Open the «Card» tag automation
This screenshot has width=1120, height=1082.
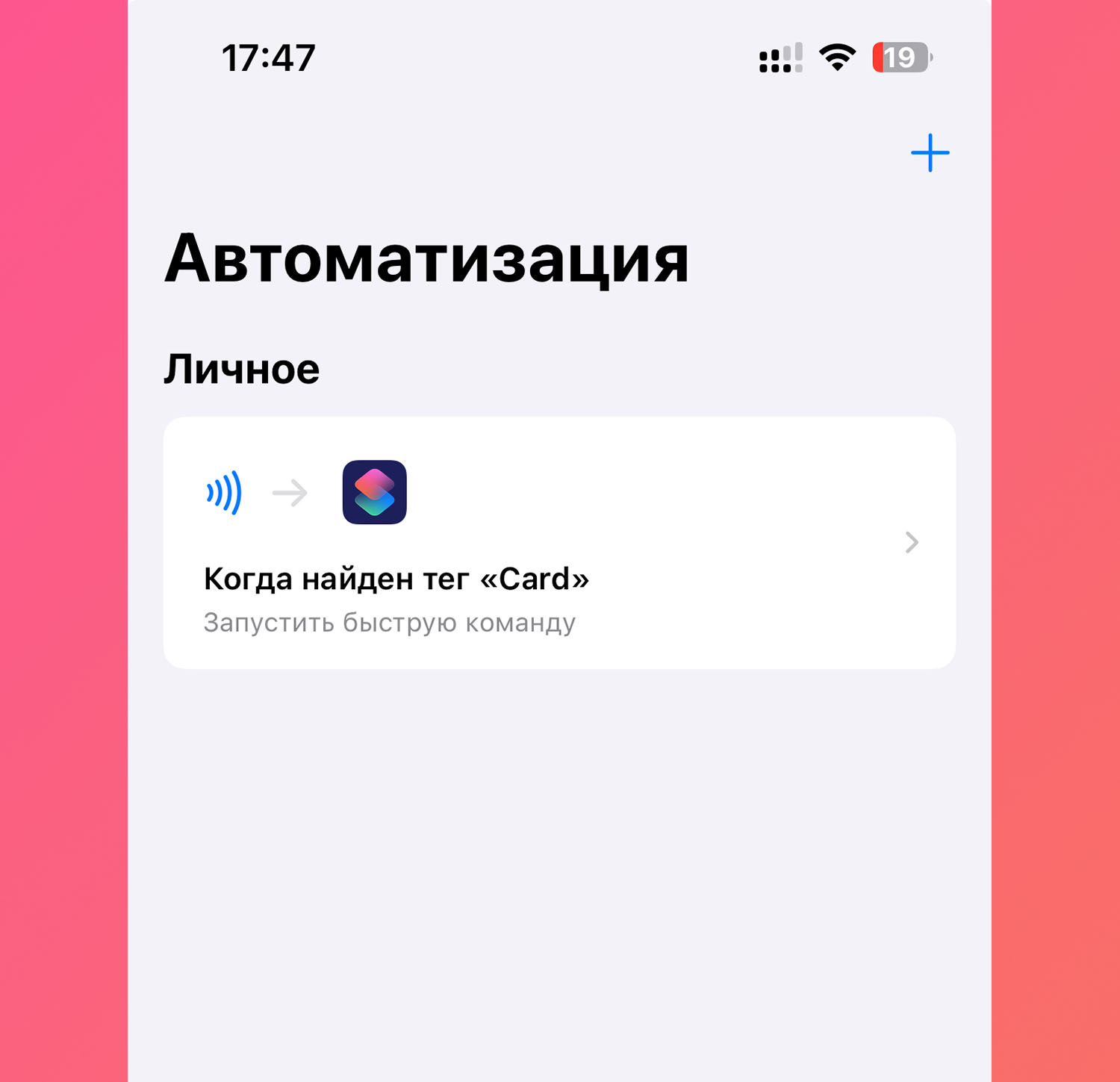click(559, 543)
